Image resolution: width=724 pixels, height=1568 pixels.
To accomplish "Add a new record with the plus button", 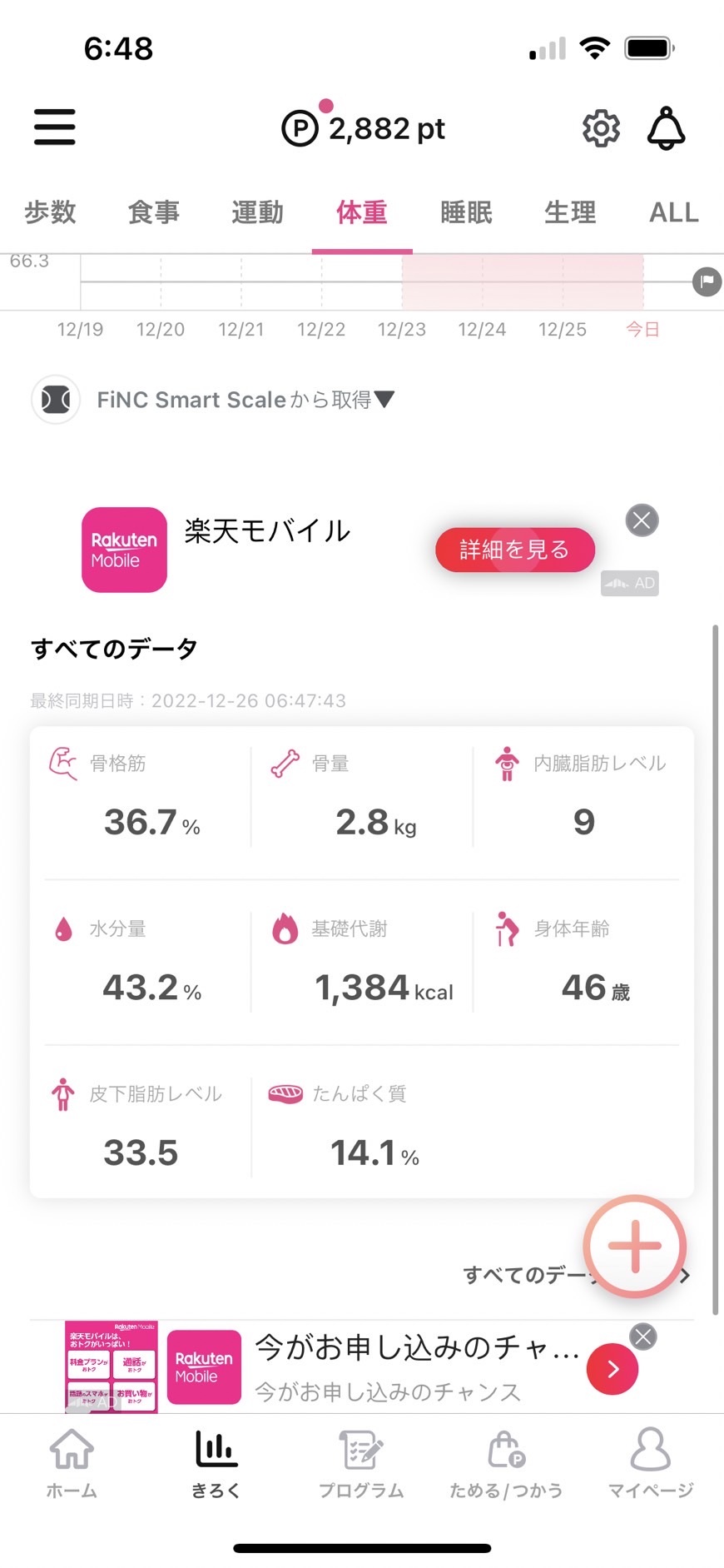I will 635,1246.
